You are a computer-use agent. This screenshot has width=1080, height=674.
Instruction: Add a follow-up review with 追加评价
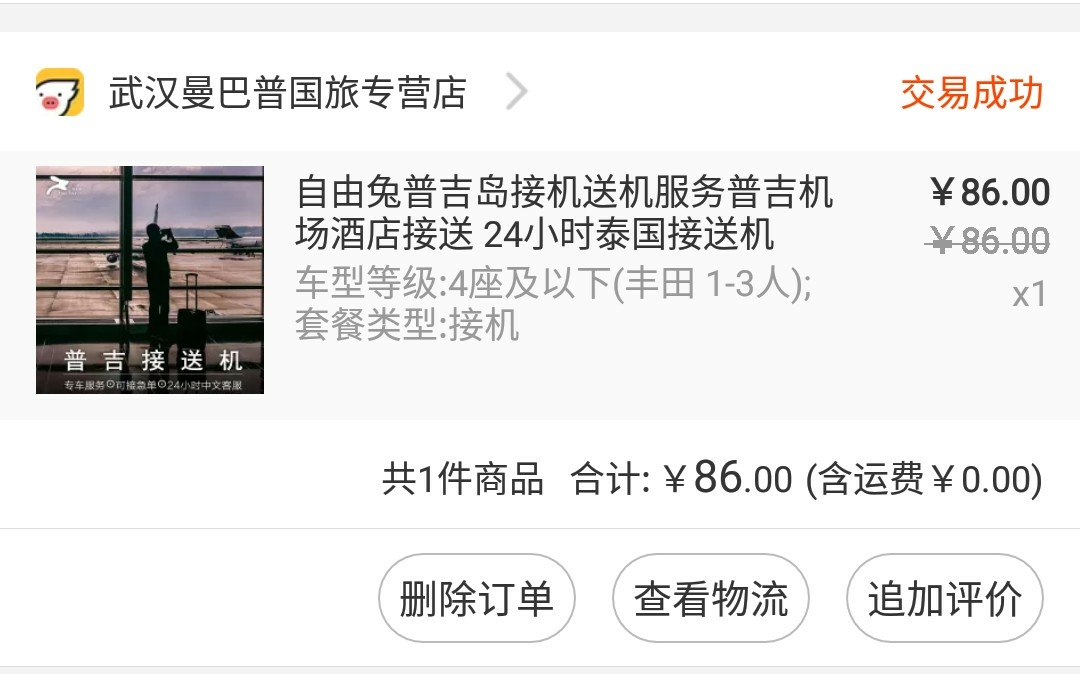944,600
